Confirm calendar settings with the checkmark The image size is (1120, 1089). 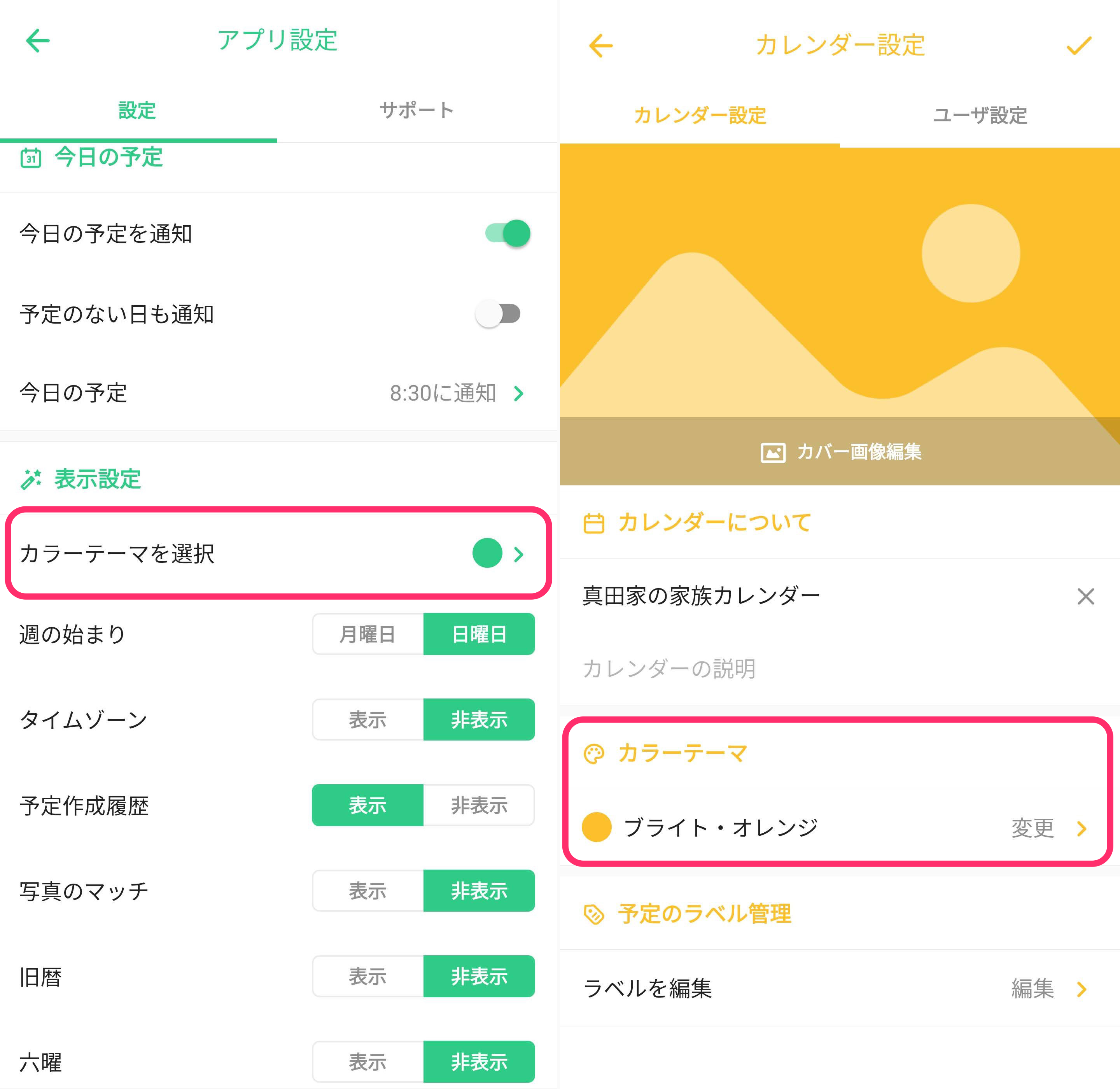pyautogui.click(x=1079, y=46)
